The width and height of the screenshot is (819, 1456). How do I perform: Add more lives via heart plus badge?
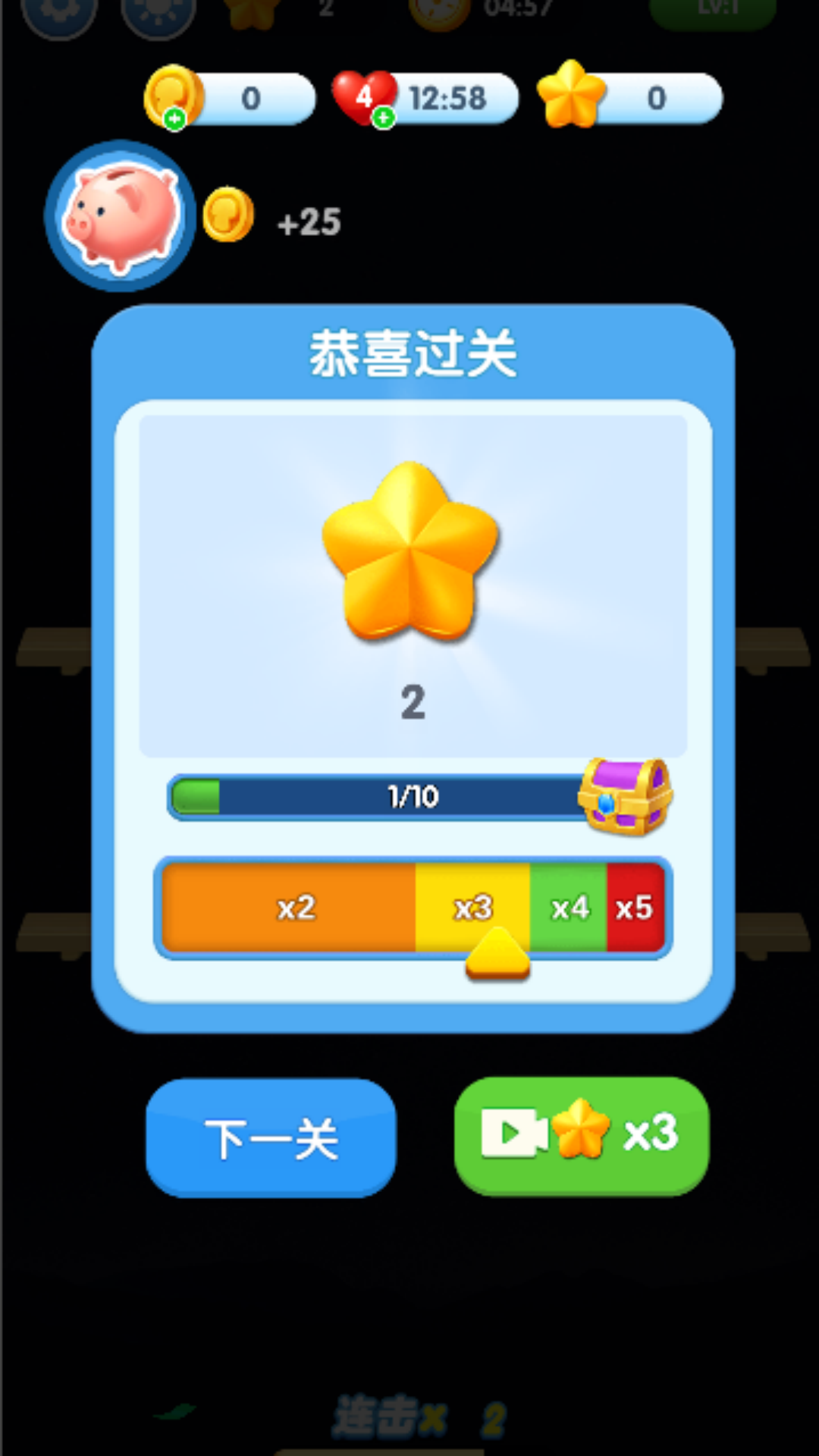(x=384, y=118)
